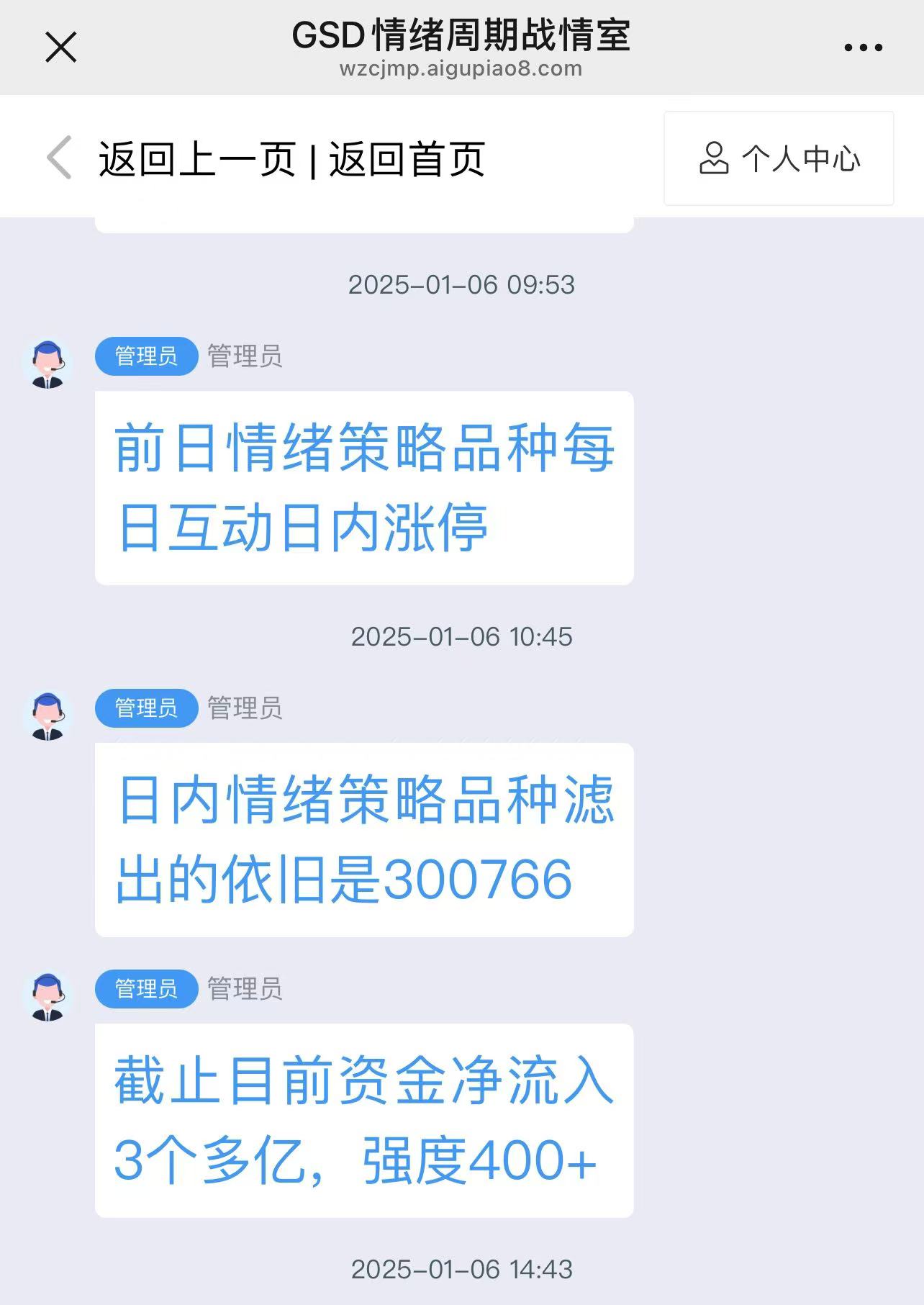
Task: Tap 返回上一页 to go back
Action: 197,159
